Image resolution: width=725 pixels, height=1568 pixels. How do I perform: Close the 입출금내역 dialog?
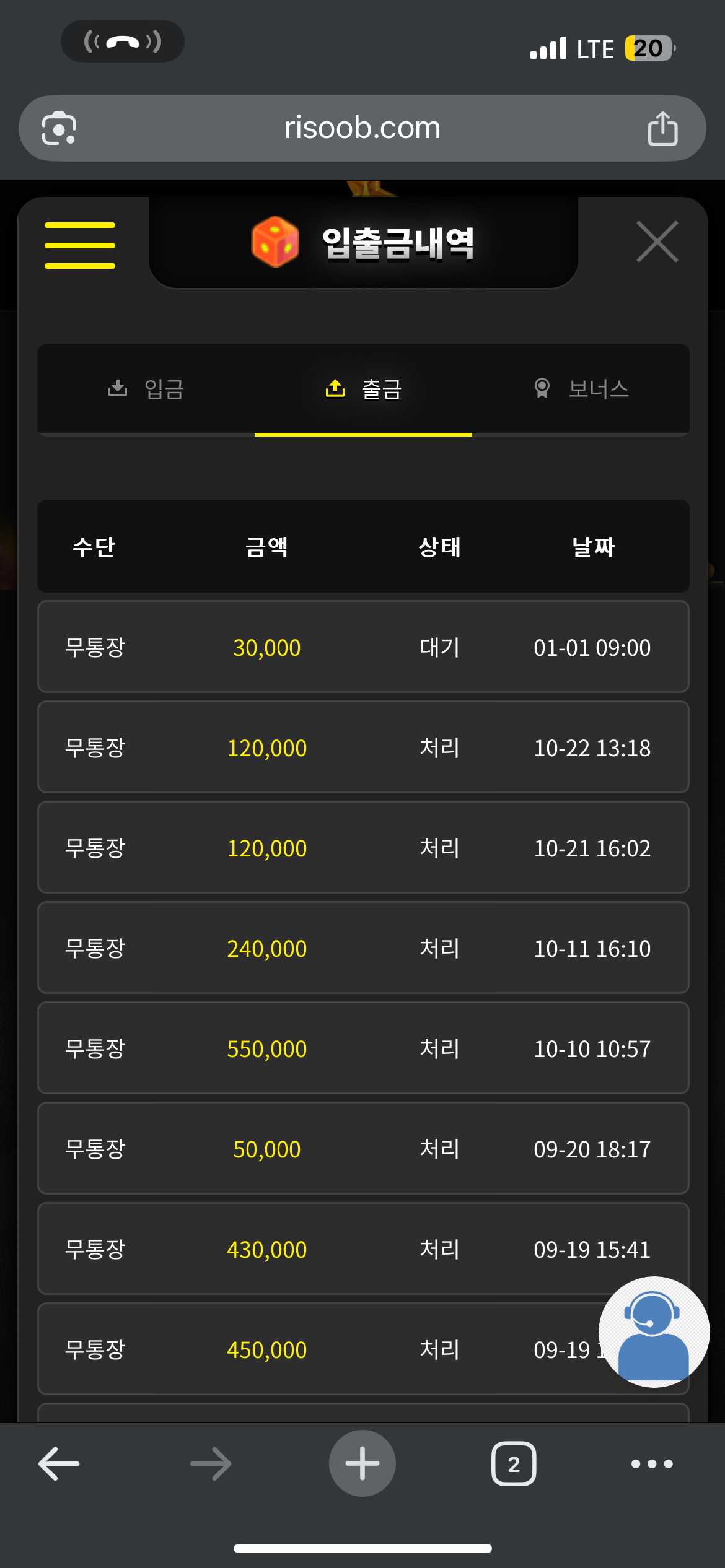(x=657, y=242)
